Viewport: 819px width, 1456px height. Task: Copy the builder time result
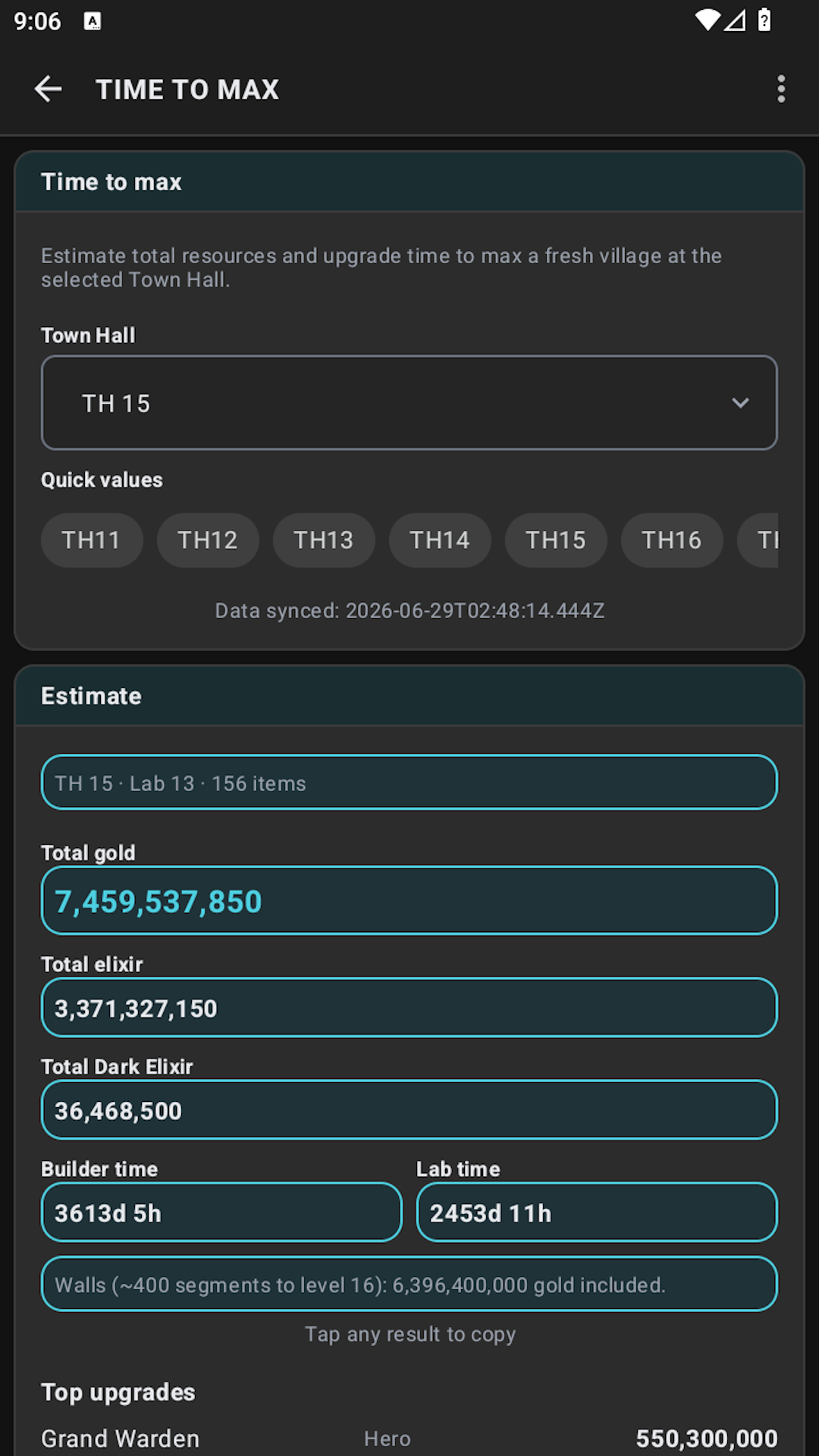[x=221, y=1212]
